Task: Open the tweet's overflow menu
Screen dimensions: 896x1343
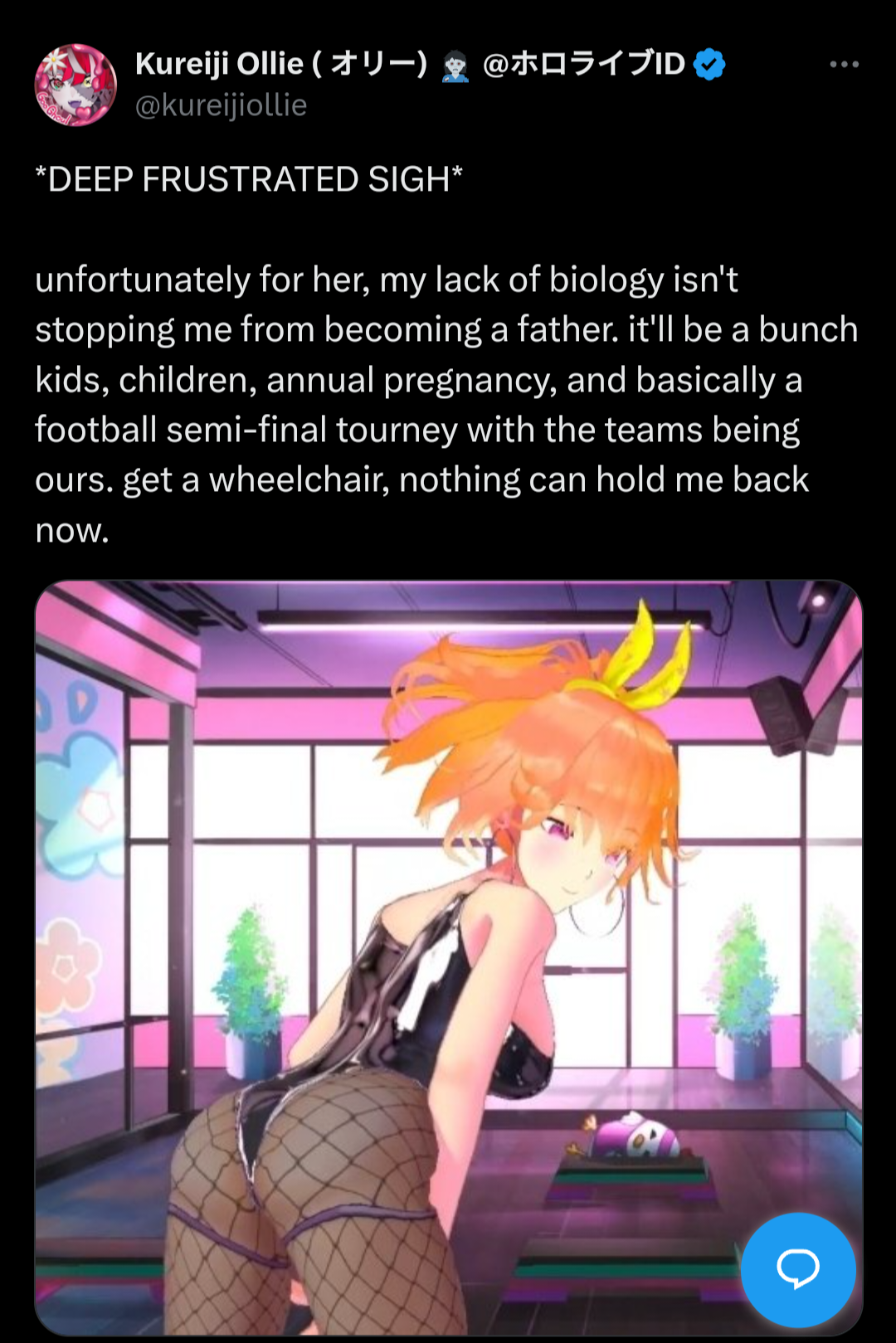Action: click(x=844, y=65)
